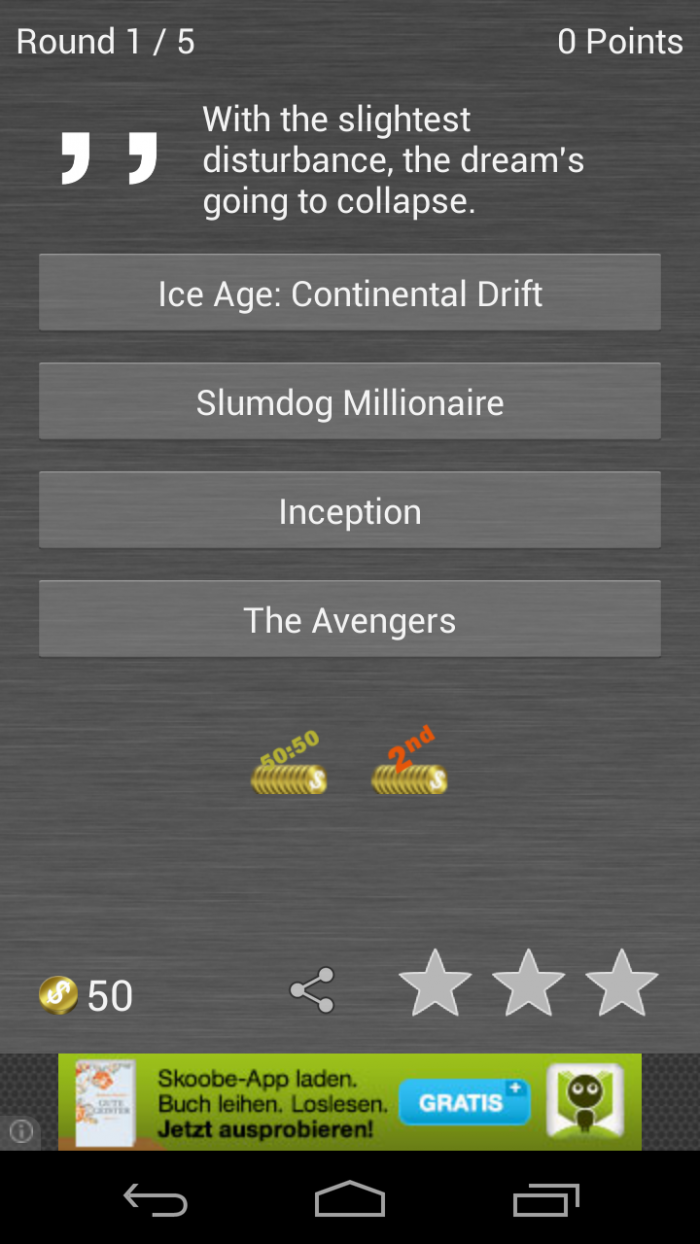Go back using the system back button
700x1244 pixels.
[155, 1199]
